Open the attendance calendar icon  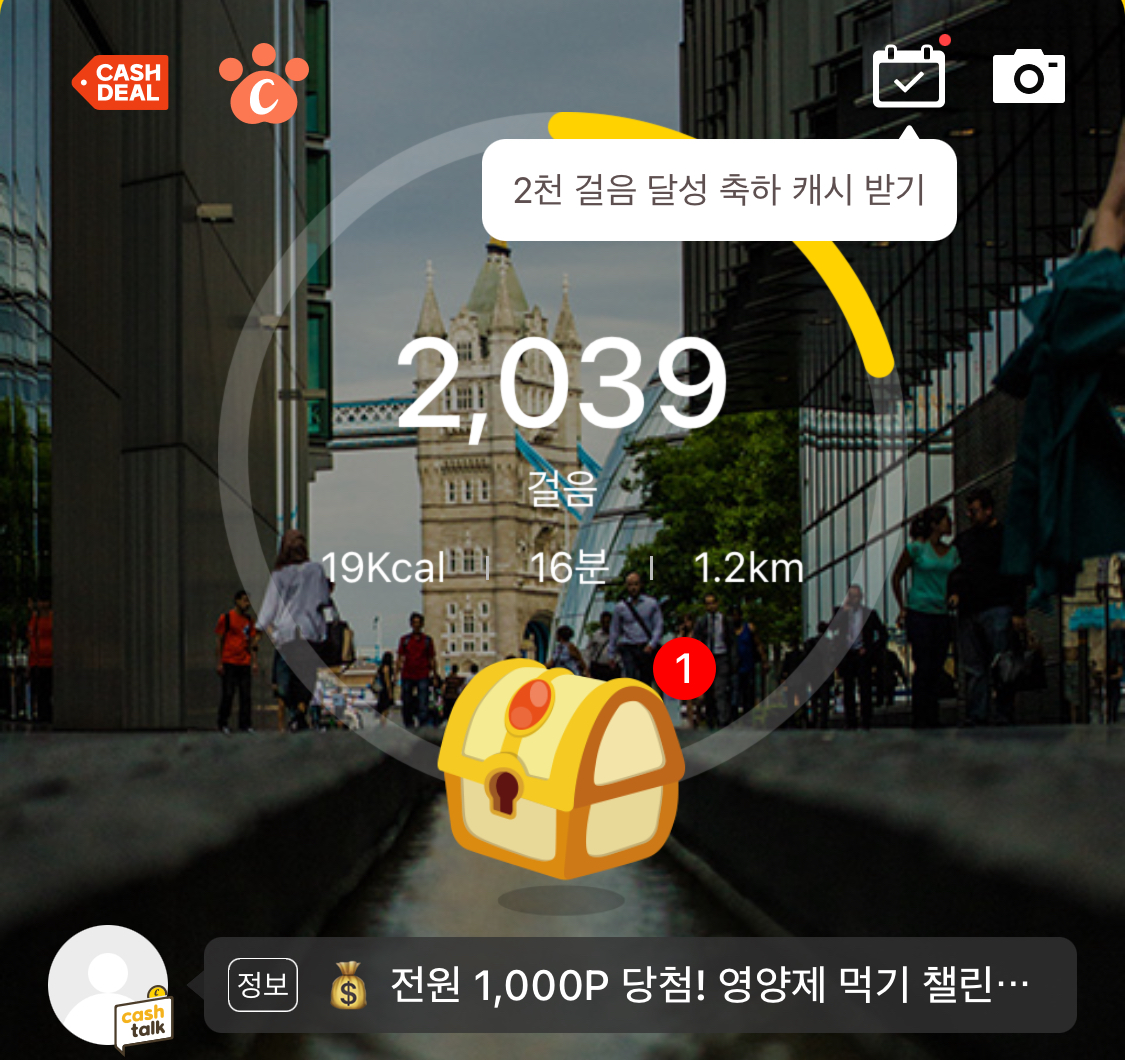coord(908,76)
